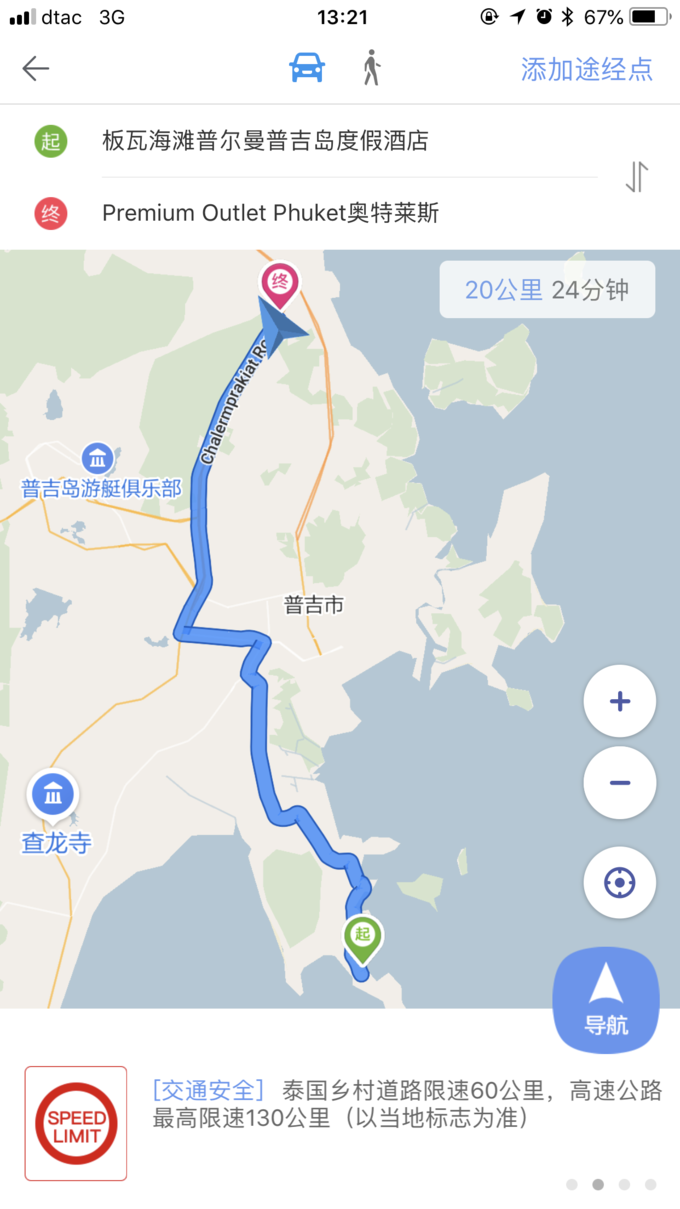Zoom in on the map
Image resolution: width=680 pixels, height=1209 pixels.
pos(619,701)
